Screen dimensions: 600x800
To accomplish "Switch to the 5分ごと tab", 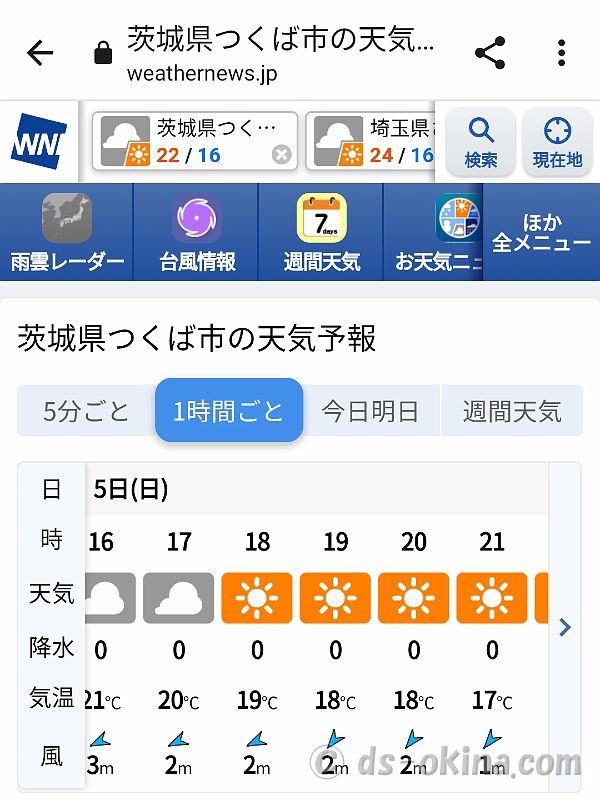I will click(x=86, y=411).
